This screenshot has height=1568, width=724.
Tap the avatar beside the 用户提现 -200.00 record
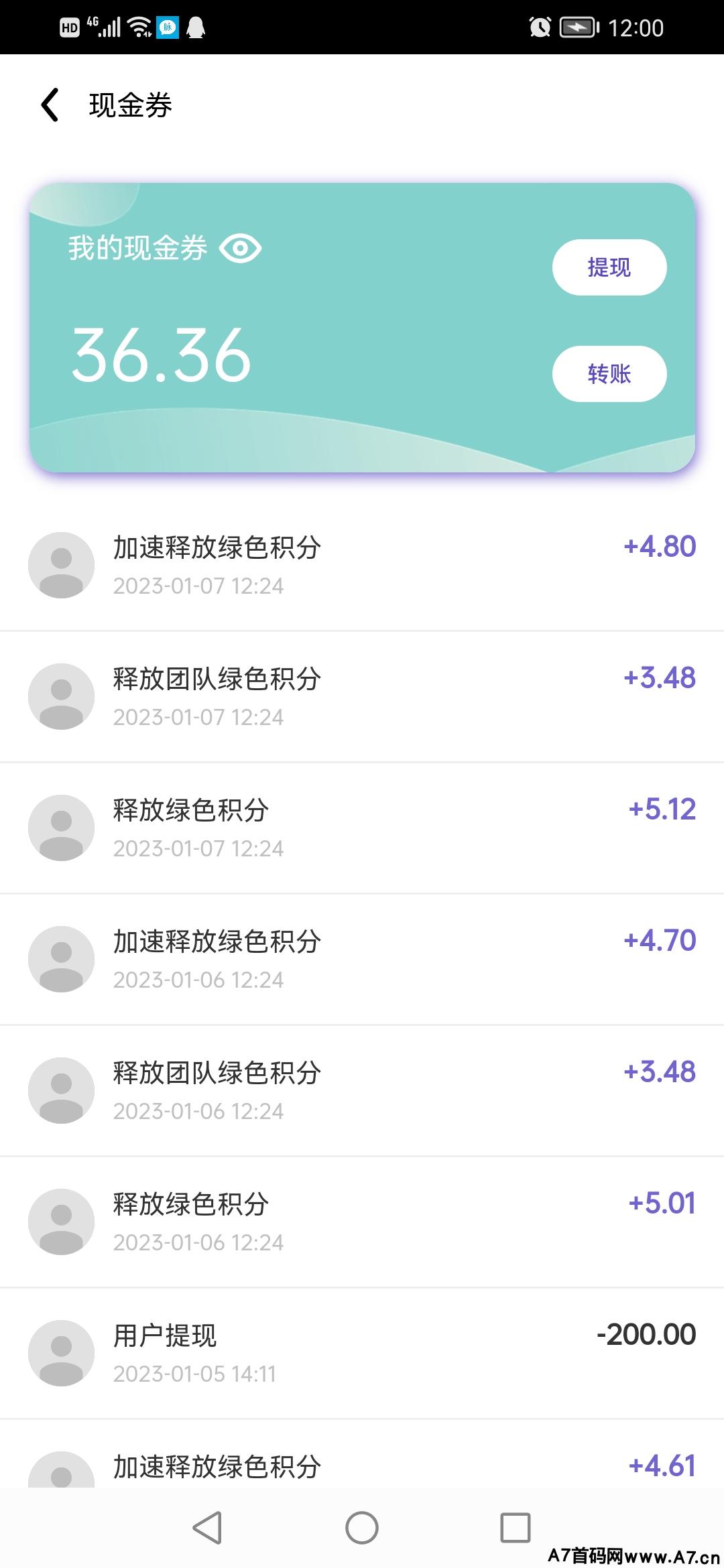[x=61, y=1354]
